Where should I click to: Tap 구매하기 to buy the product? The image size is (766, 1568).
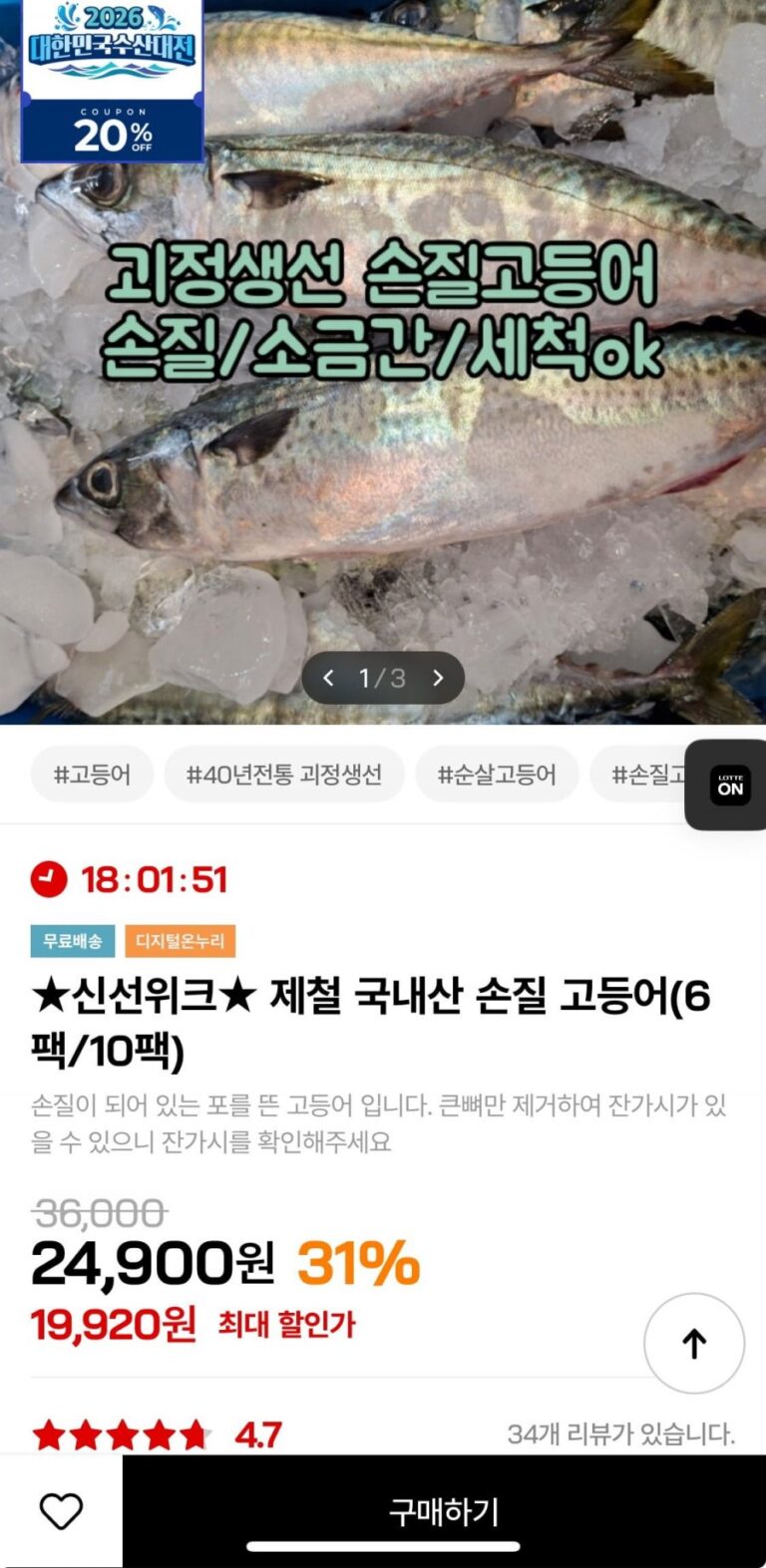click(444, 1511)
